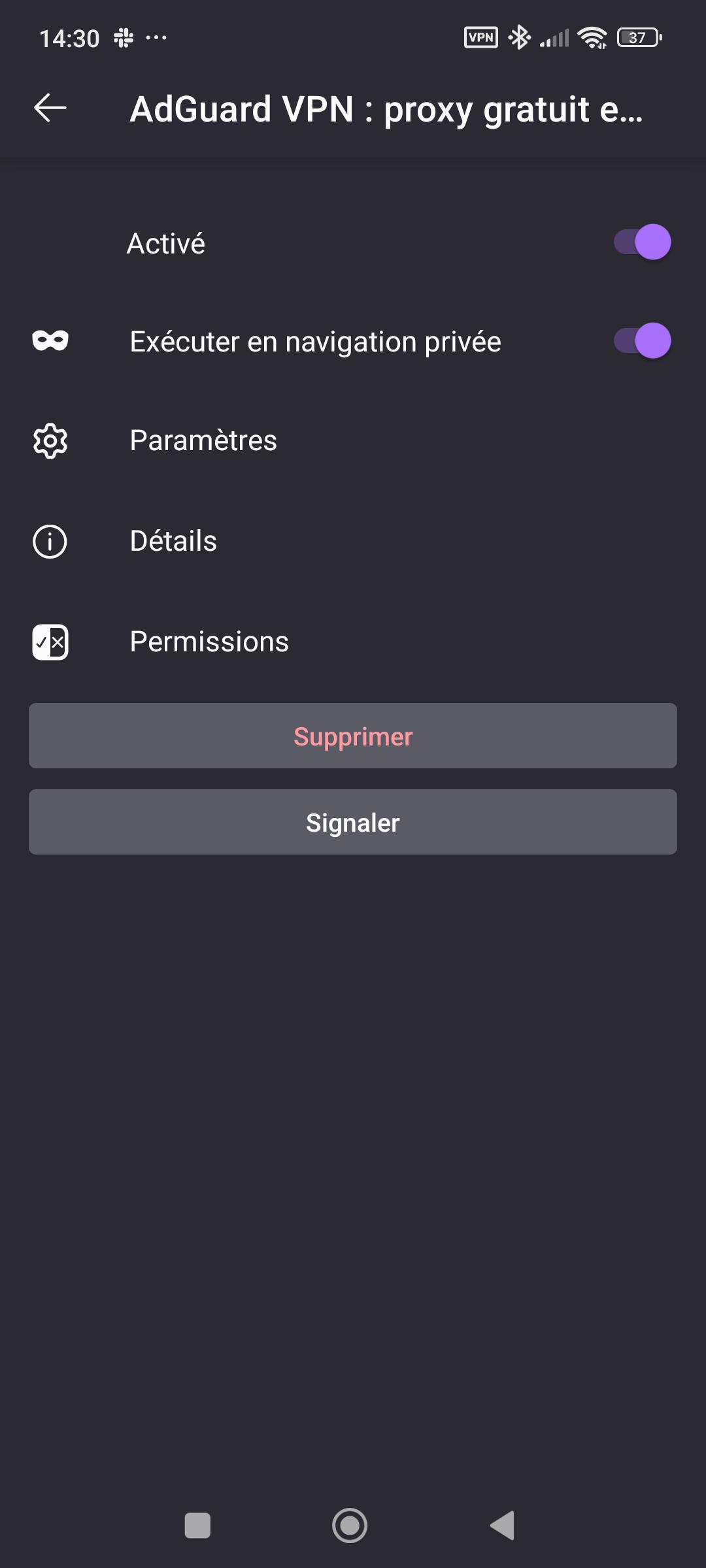
Task: Go back using the app bar arrow
Action: coord(50,108)
